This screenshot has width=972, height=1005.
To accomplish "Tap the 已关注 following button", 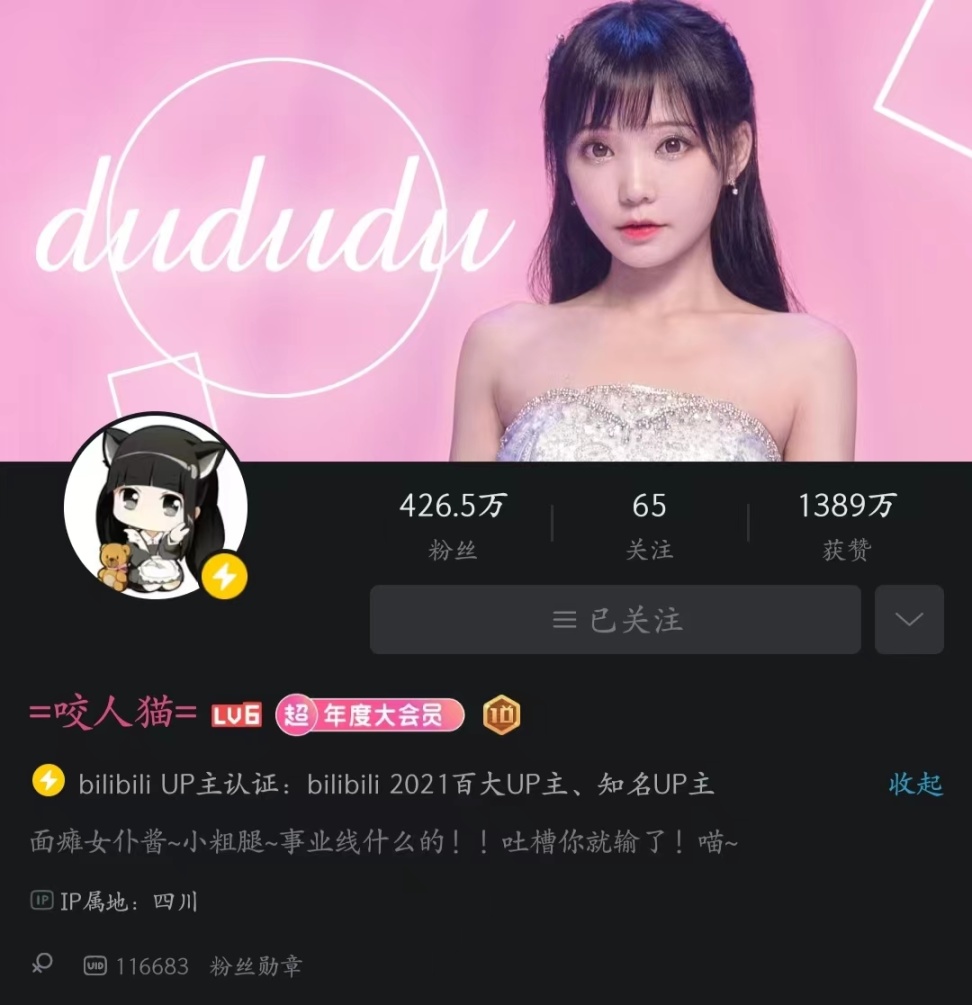I will 615,620.
